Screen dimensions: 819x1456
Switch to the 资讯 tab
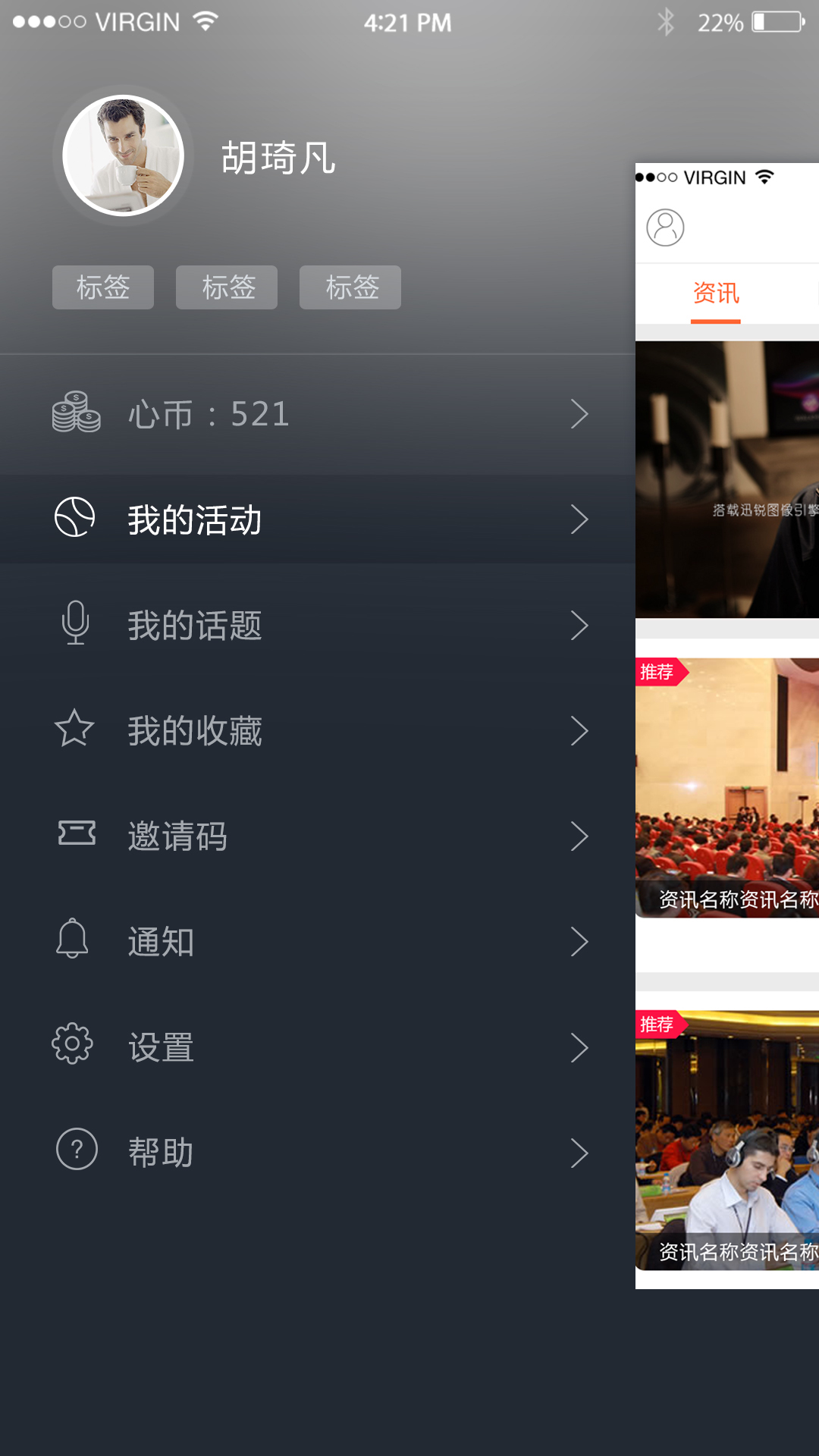click(x=716, y=293)
